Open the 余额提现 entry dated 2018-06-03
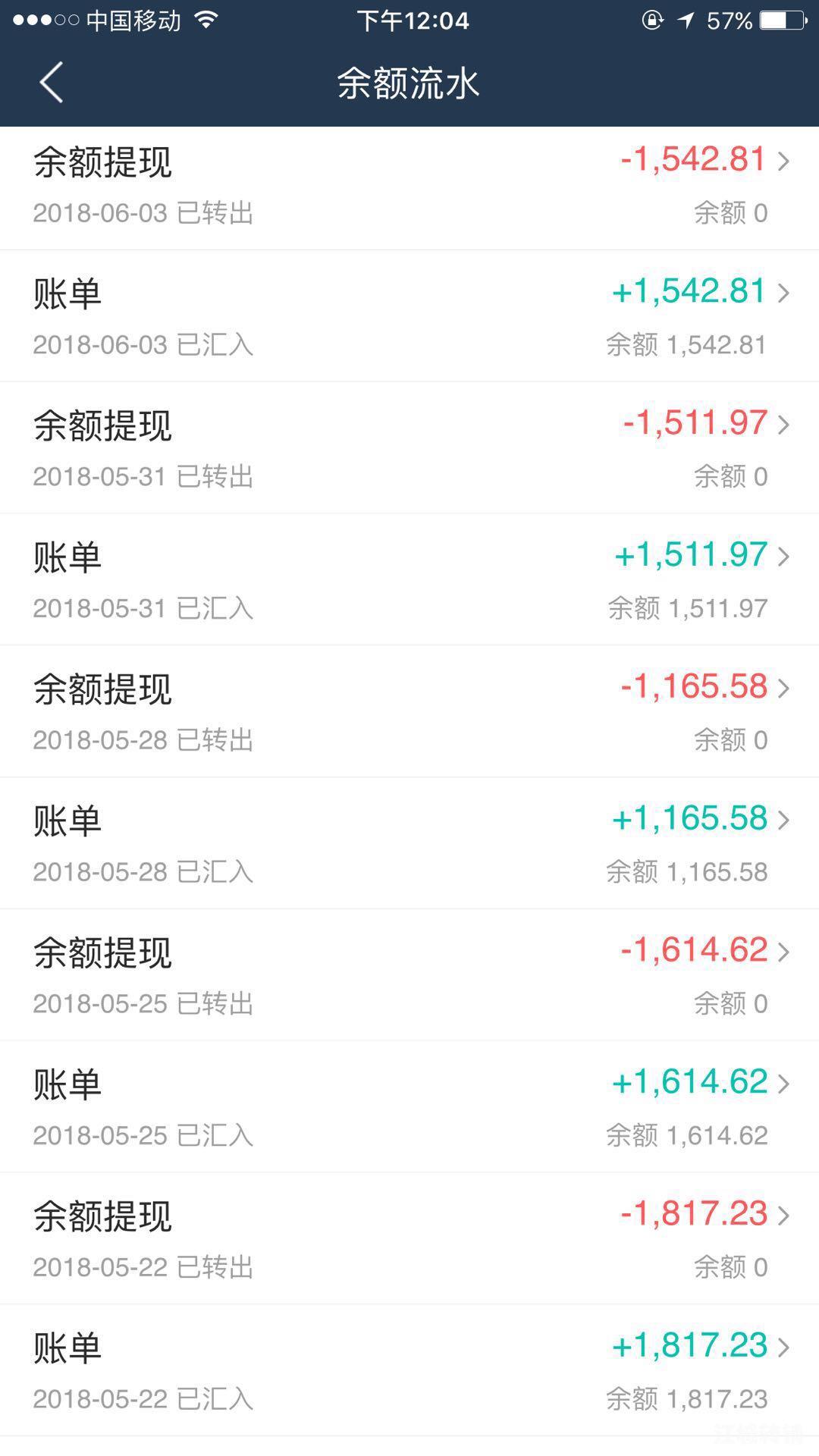This screenshot has height=1456, width=819. pos(409,188)
